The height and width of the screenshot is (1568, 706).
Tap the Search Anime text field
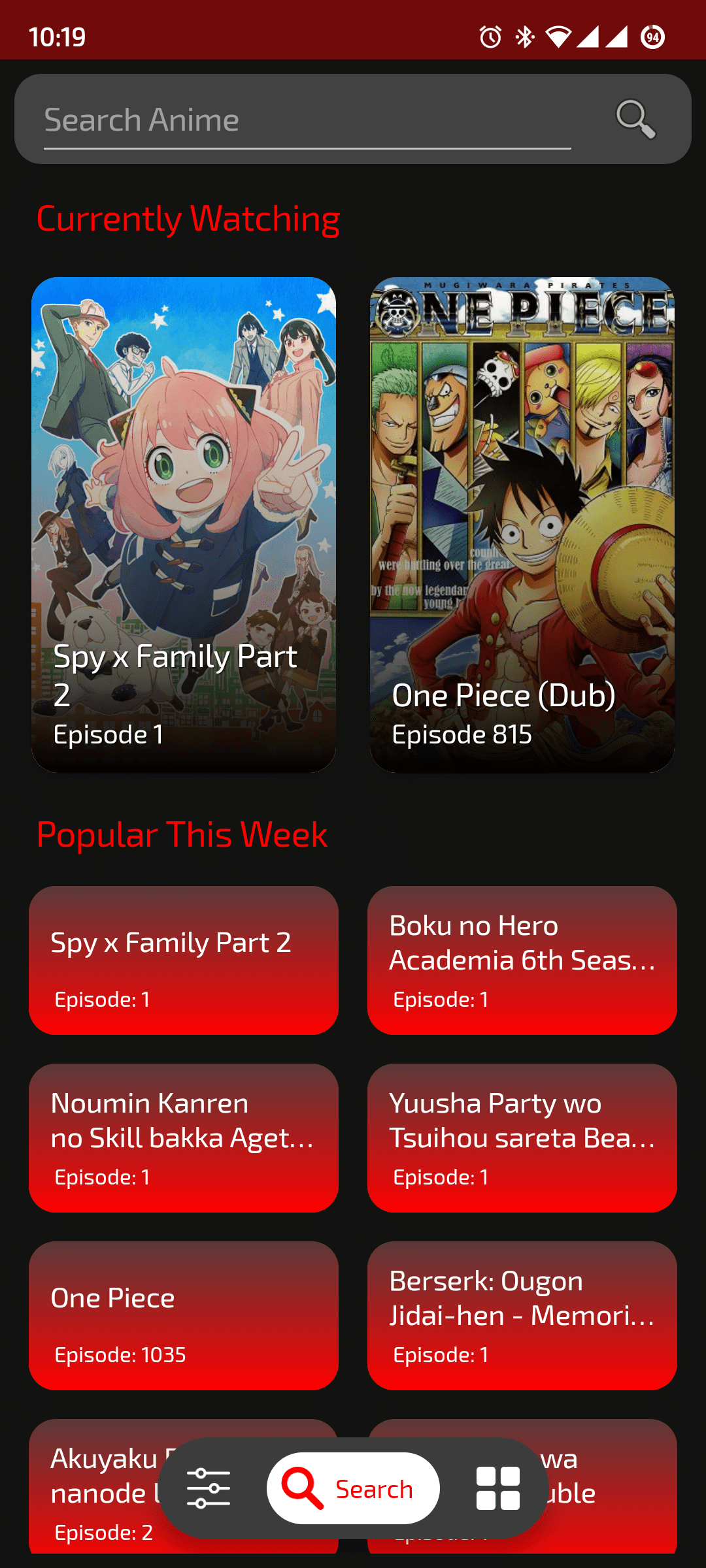click(307, 120)
